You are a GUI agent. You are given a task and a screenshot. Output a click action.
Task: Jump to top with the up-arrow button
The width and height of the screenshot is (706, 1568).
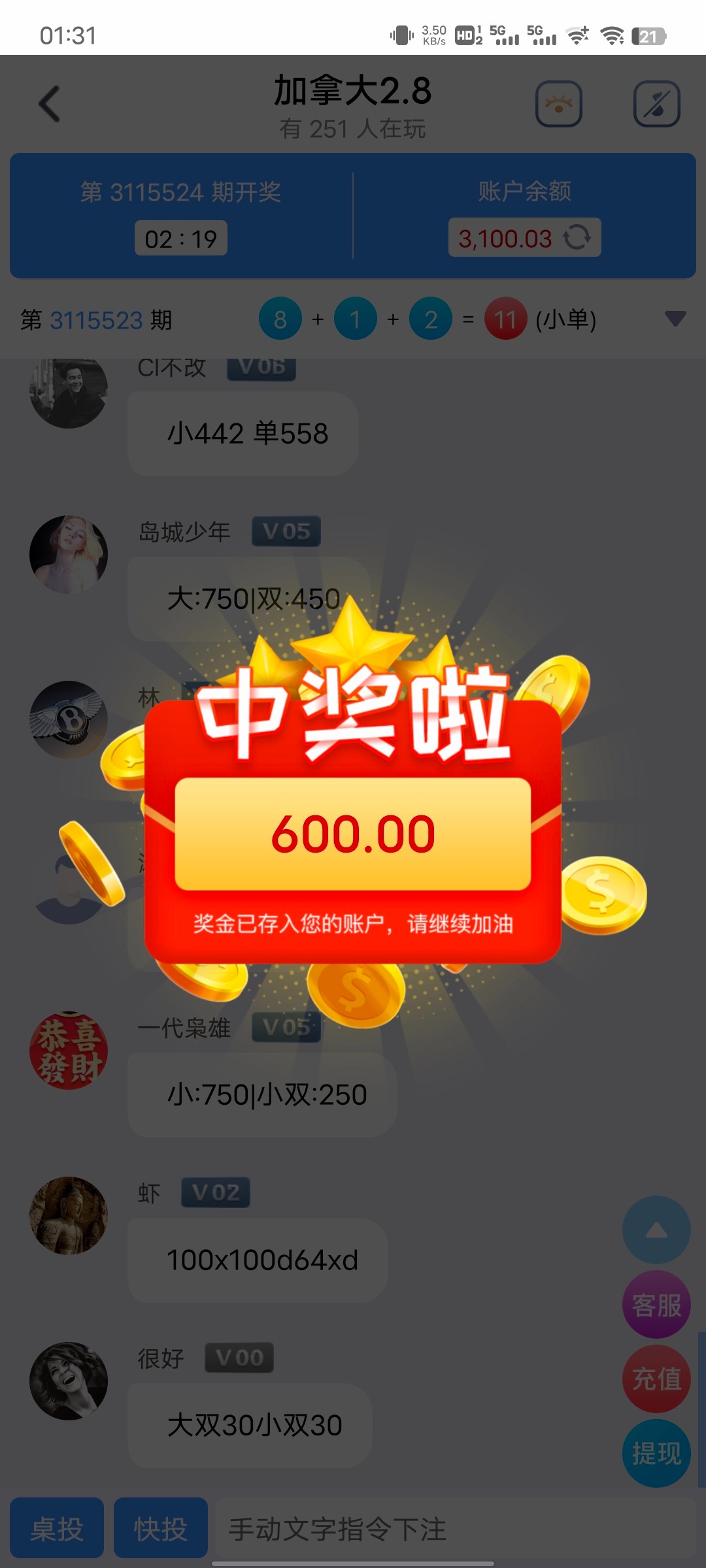tap(656, 1230)
